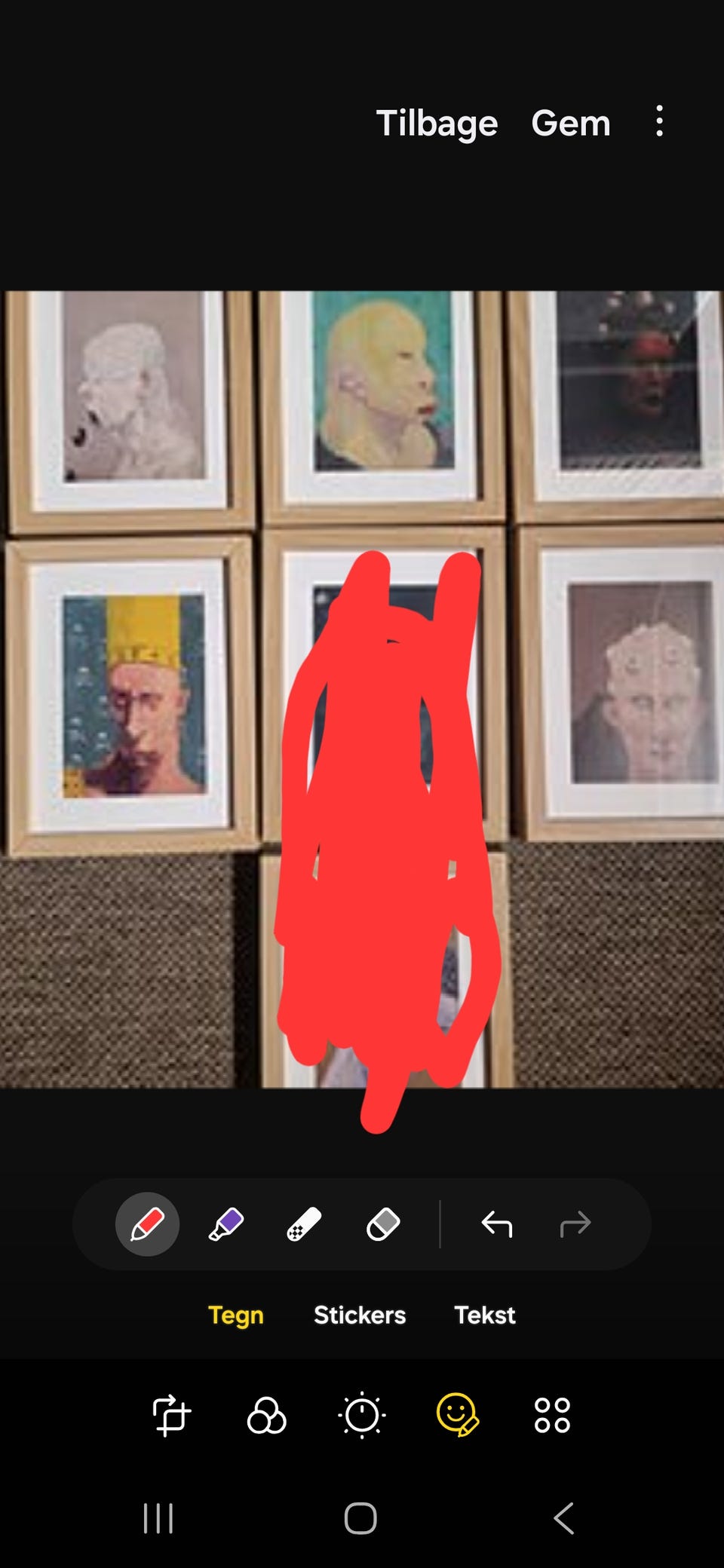Select the red pen drawing tool
This screenshot has height=1568, width=724.
coord(148,1223)
